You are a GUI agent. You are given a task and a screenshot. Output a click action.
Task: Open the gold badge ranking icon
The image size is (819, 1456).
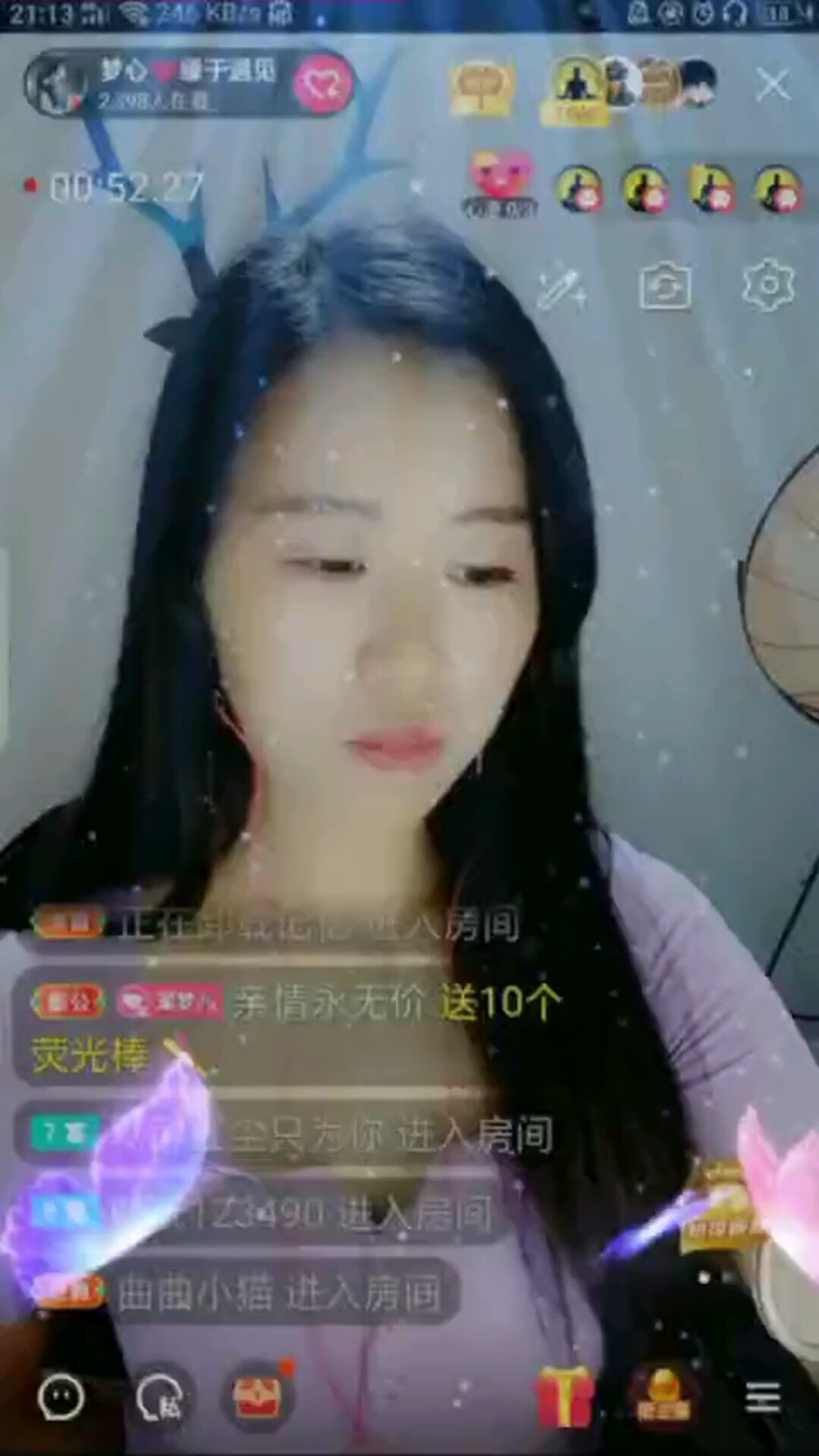[482, 88]
